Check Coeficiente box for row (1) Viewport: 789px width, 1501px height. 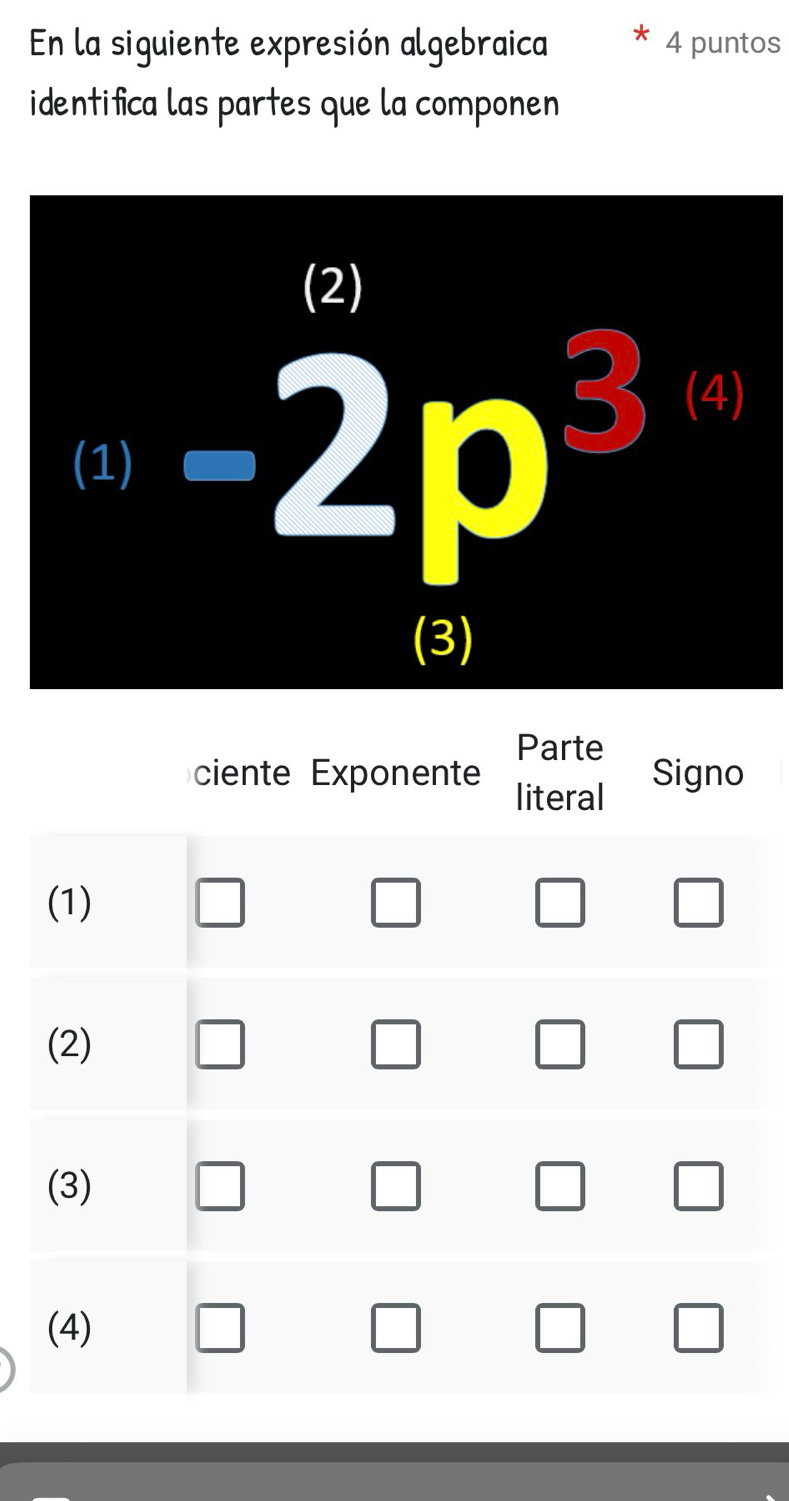click(221, 902)
